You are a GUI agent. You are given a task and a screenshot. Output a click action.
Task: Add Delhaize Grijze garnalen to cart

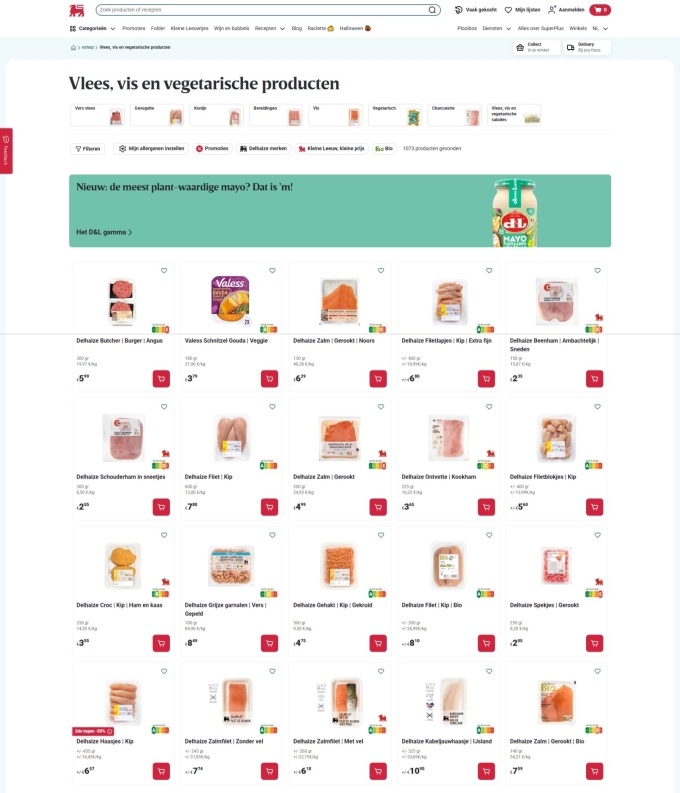click(269, 642)
